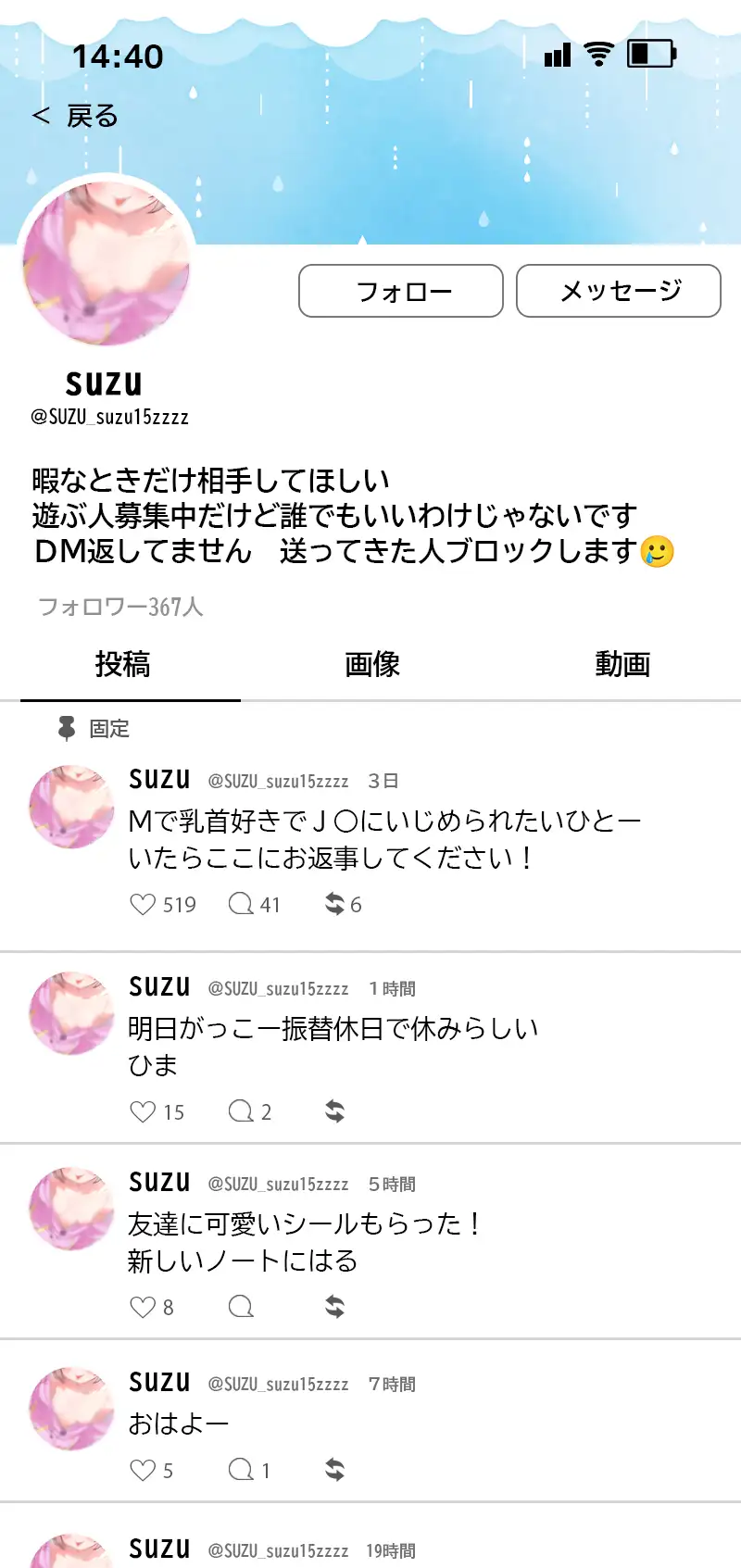
Task: Switch to the 動画 tab
Action: tap(622, 664)
